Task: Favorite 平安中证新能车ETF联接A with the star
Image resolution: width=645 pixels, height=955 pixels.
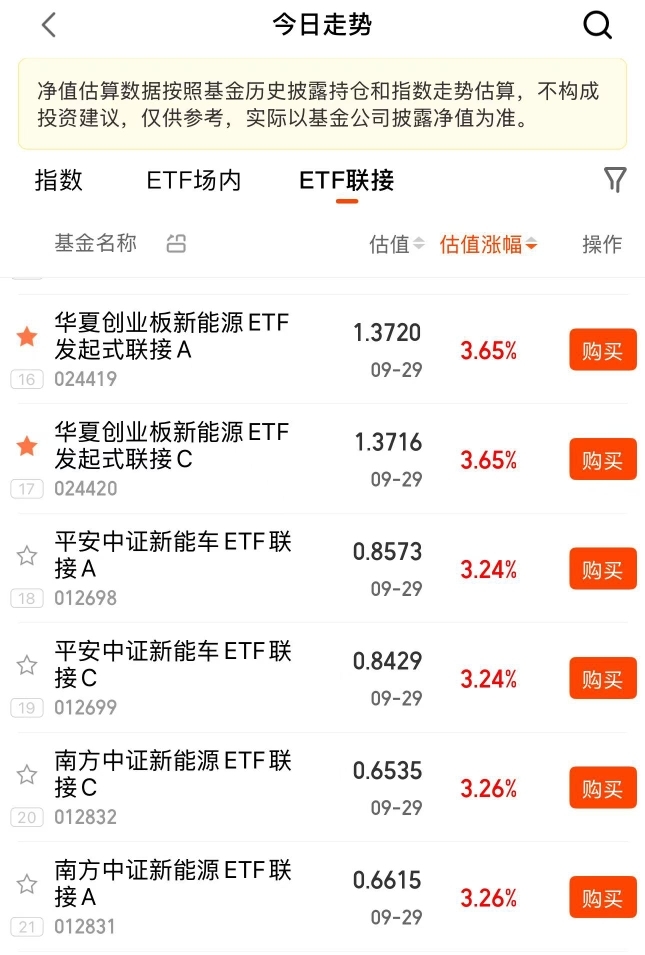Action: pos(27,556)
